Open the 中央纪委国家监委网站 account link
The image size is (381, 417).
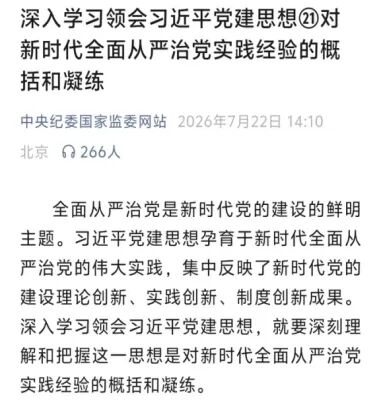[x=93, y=121]
